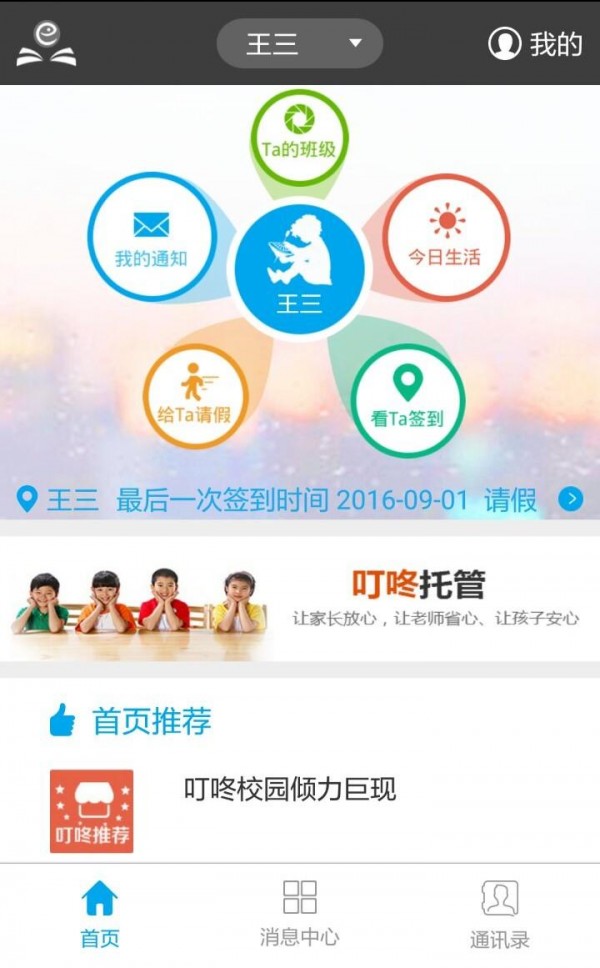
Task: Open 叮咚校园倾力巨现 recommendation
Action: point(290,789)
